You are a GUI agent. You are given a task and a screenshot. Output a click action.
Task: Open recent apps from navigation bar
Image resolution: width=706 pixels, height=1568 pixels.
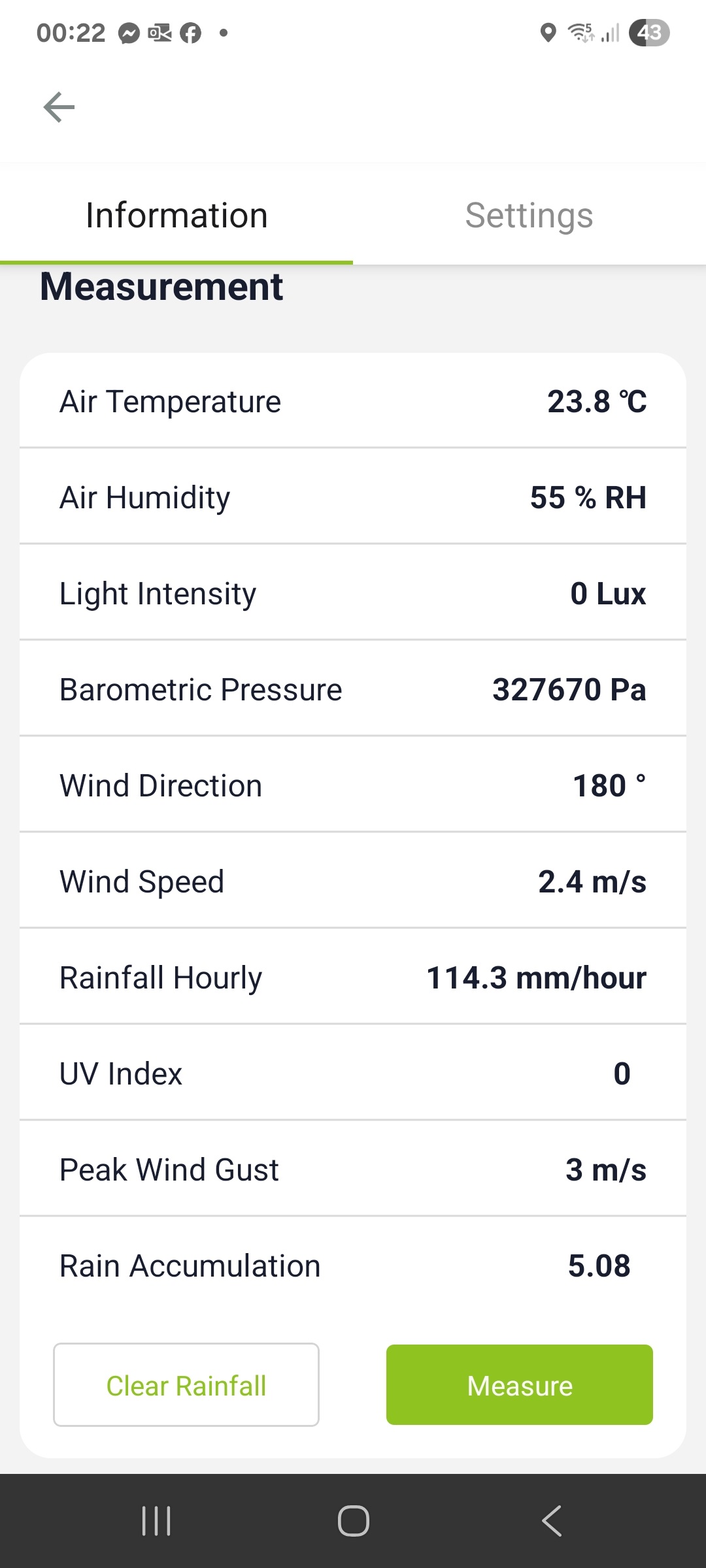[x=156, y=1521]
